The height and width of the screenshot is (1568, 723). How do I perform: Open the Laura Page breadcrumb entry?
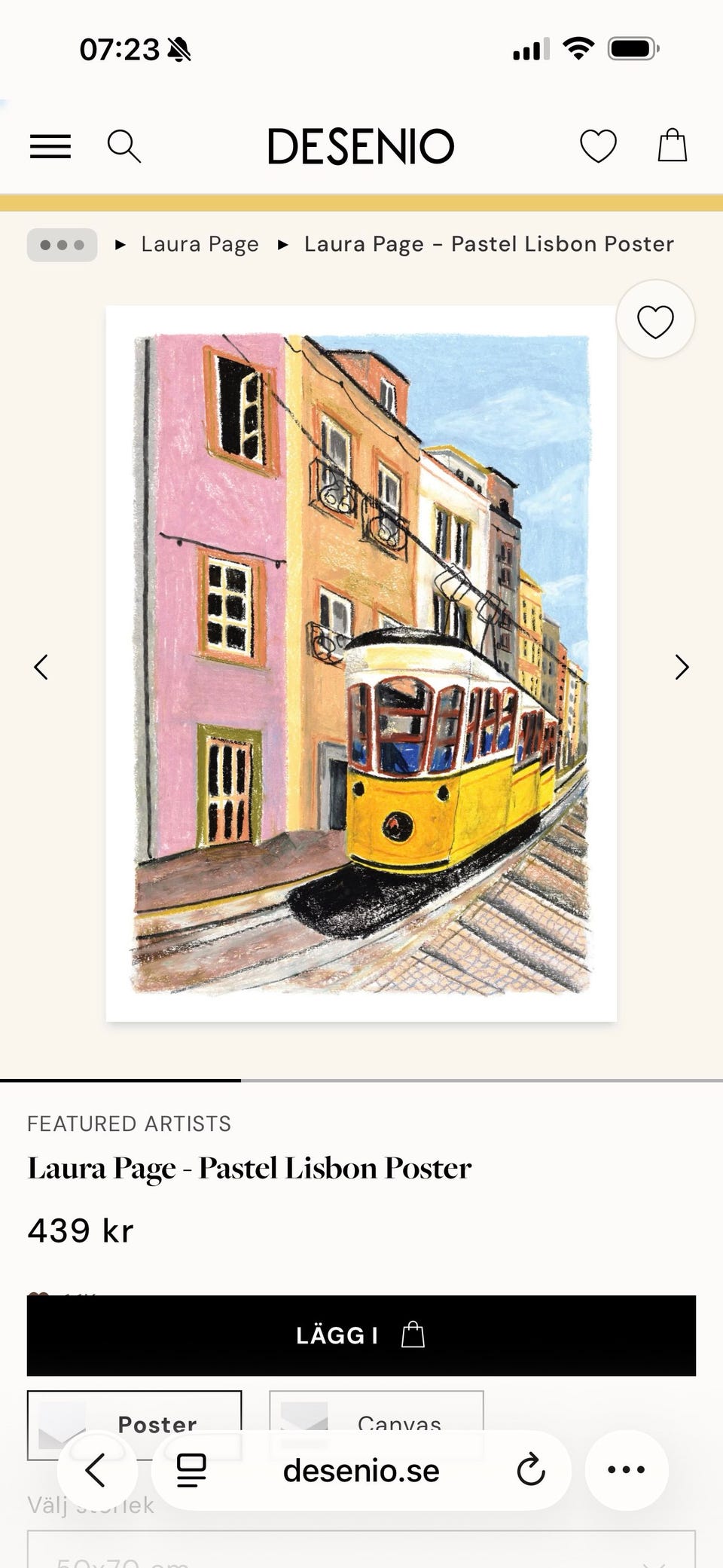[x=200, y=244]
